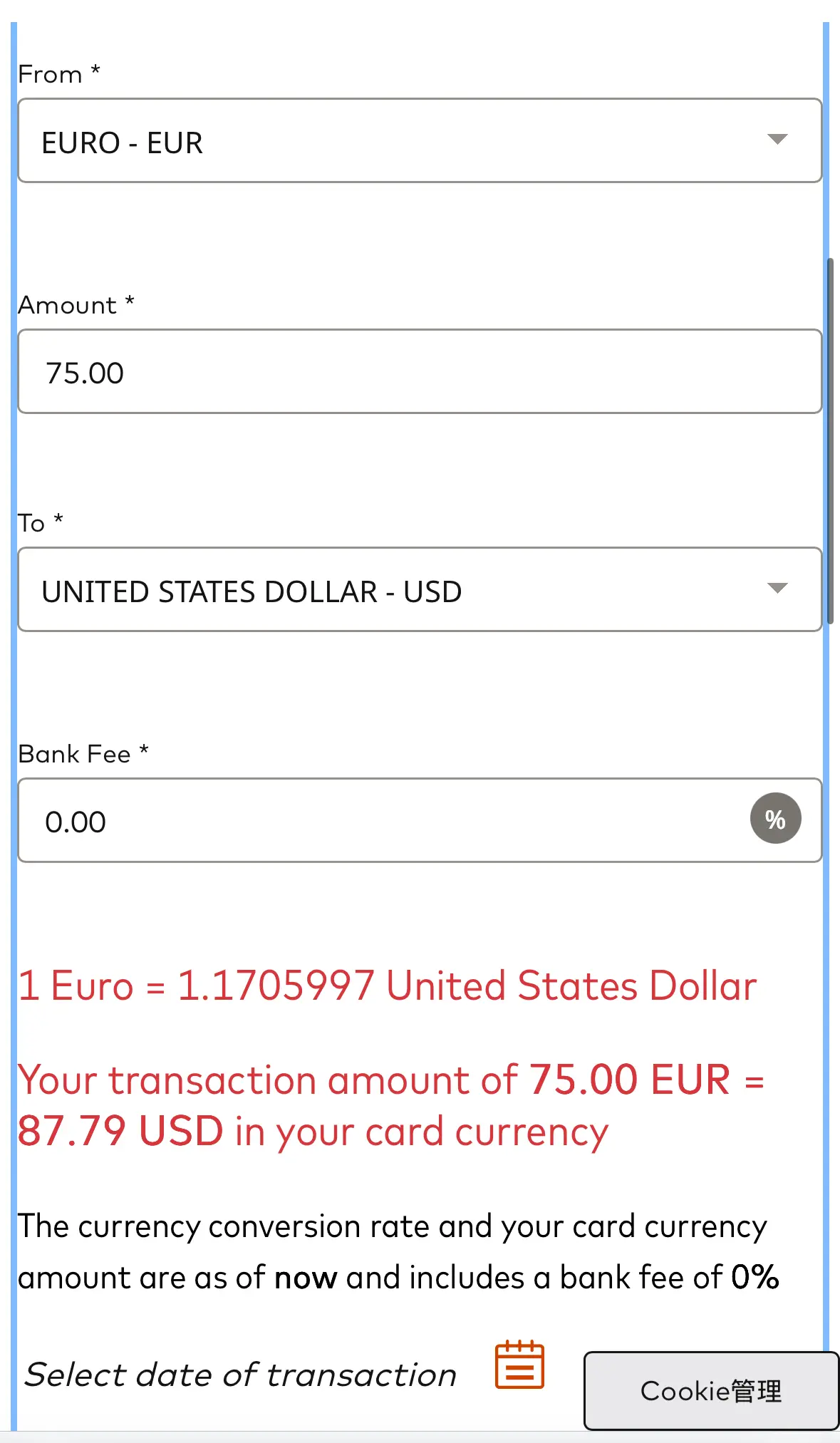The height and width of the screenshot is (1443, 840).
Task: Expand the UNITED STATES DOLLAR - USD selector
Action: tap(420, 589)
